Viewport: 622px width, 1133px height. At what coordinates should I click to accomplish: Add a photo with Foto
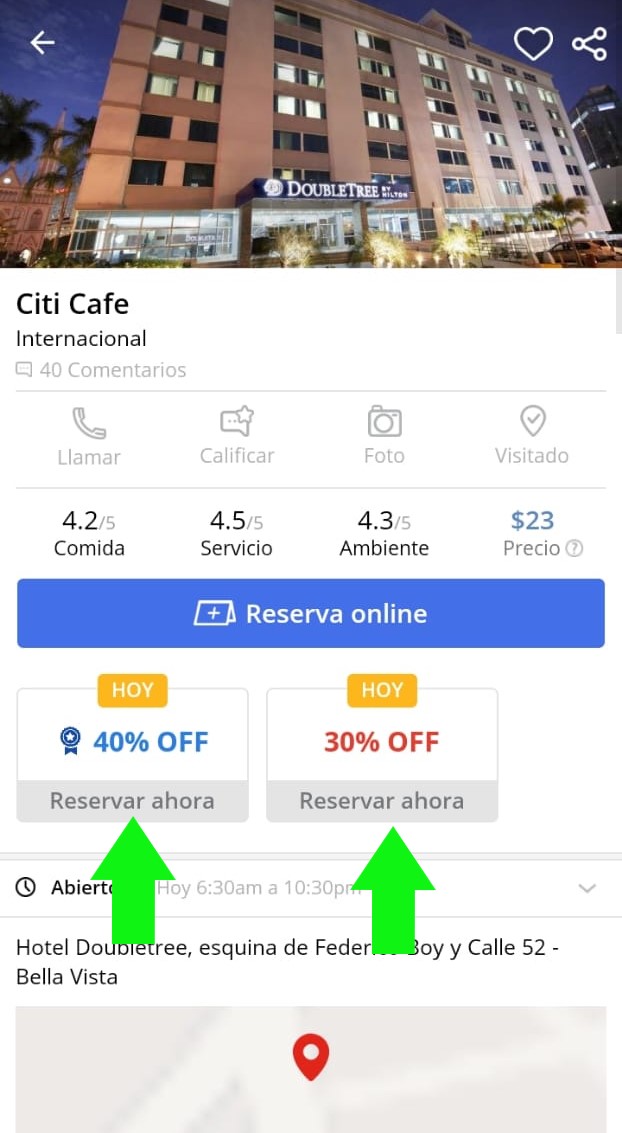[x=384, y=437]
